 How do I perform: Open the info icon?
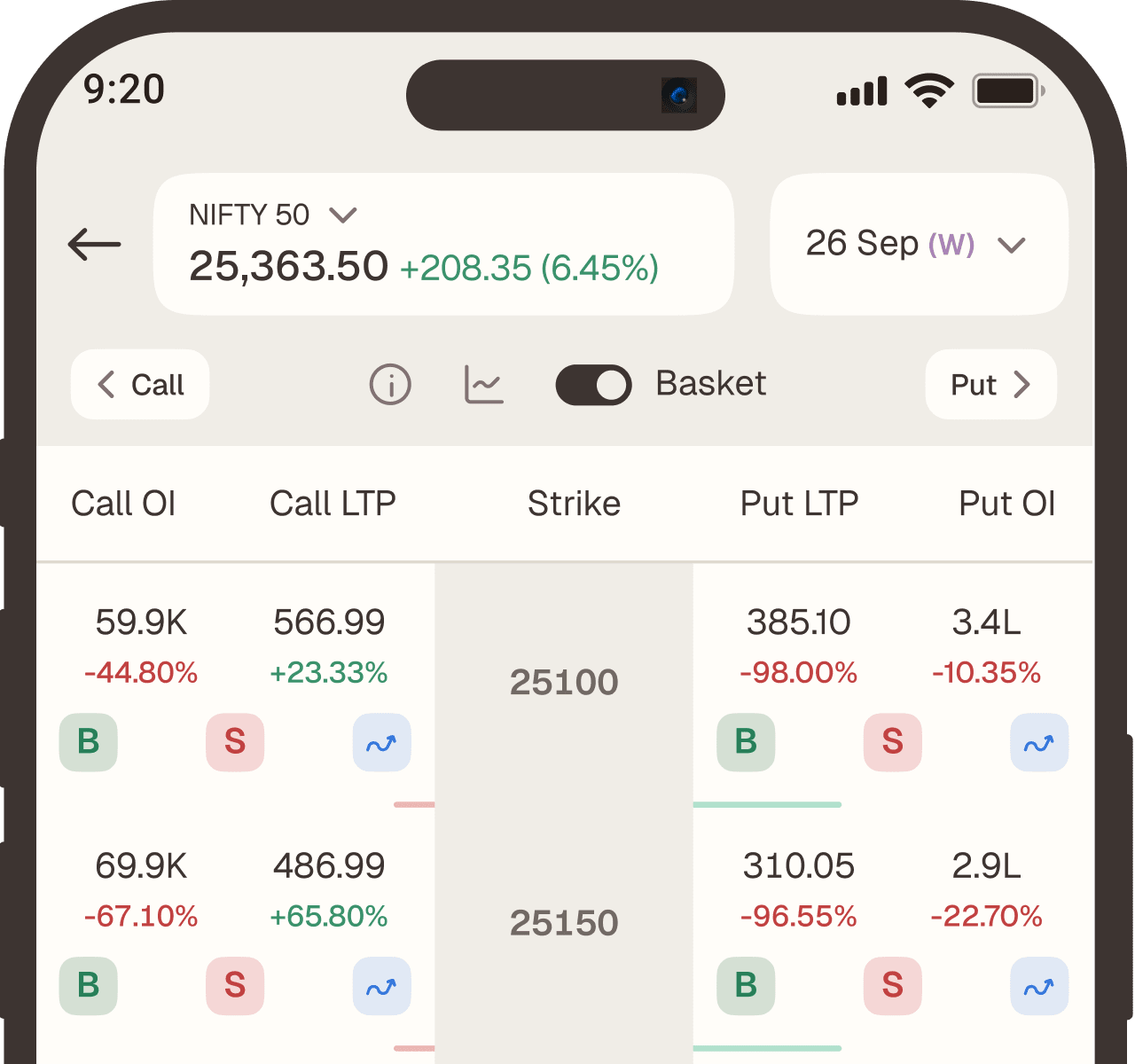pos(390,385)
